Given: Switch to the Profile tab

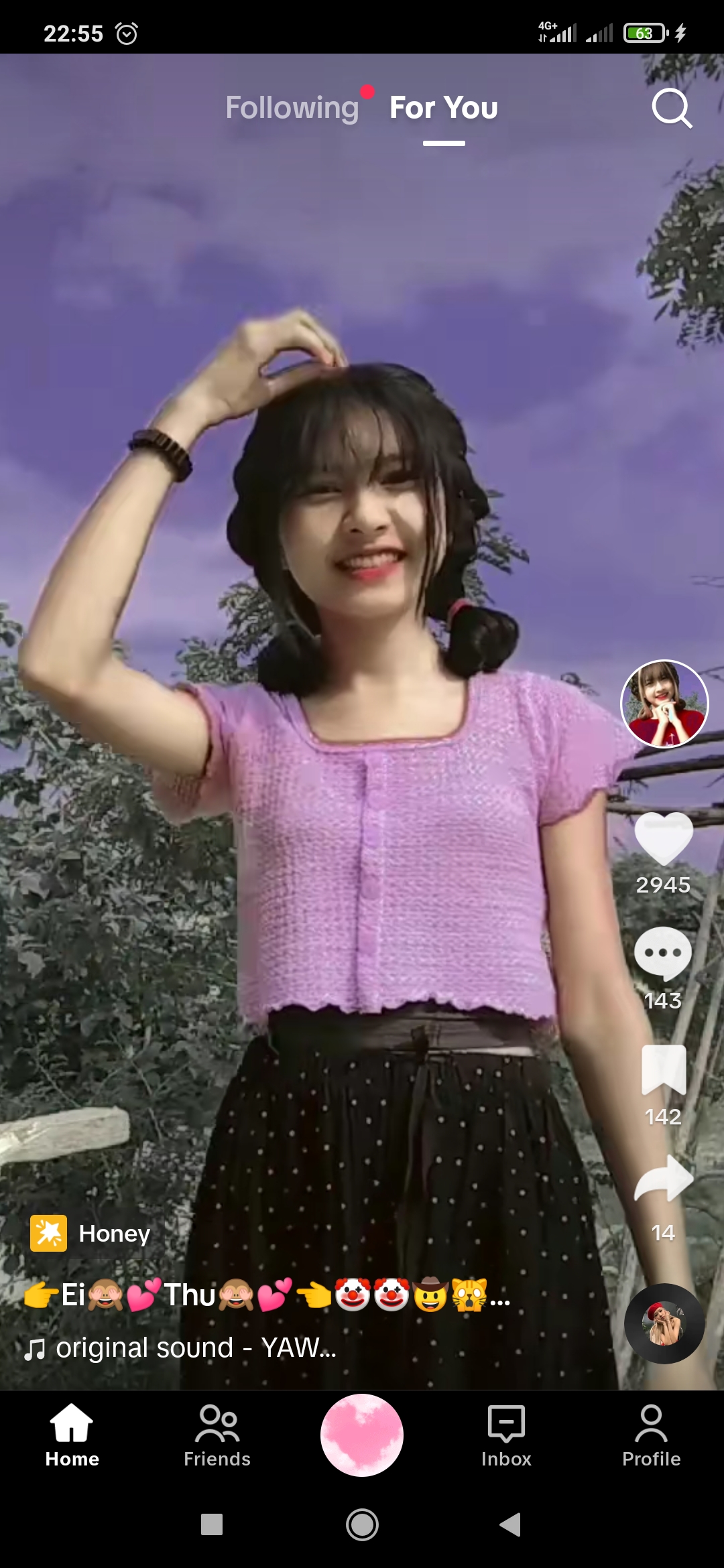Looking at the screenshot, I should click(651, 1435).
